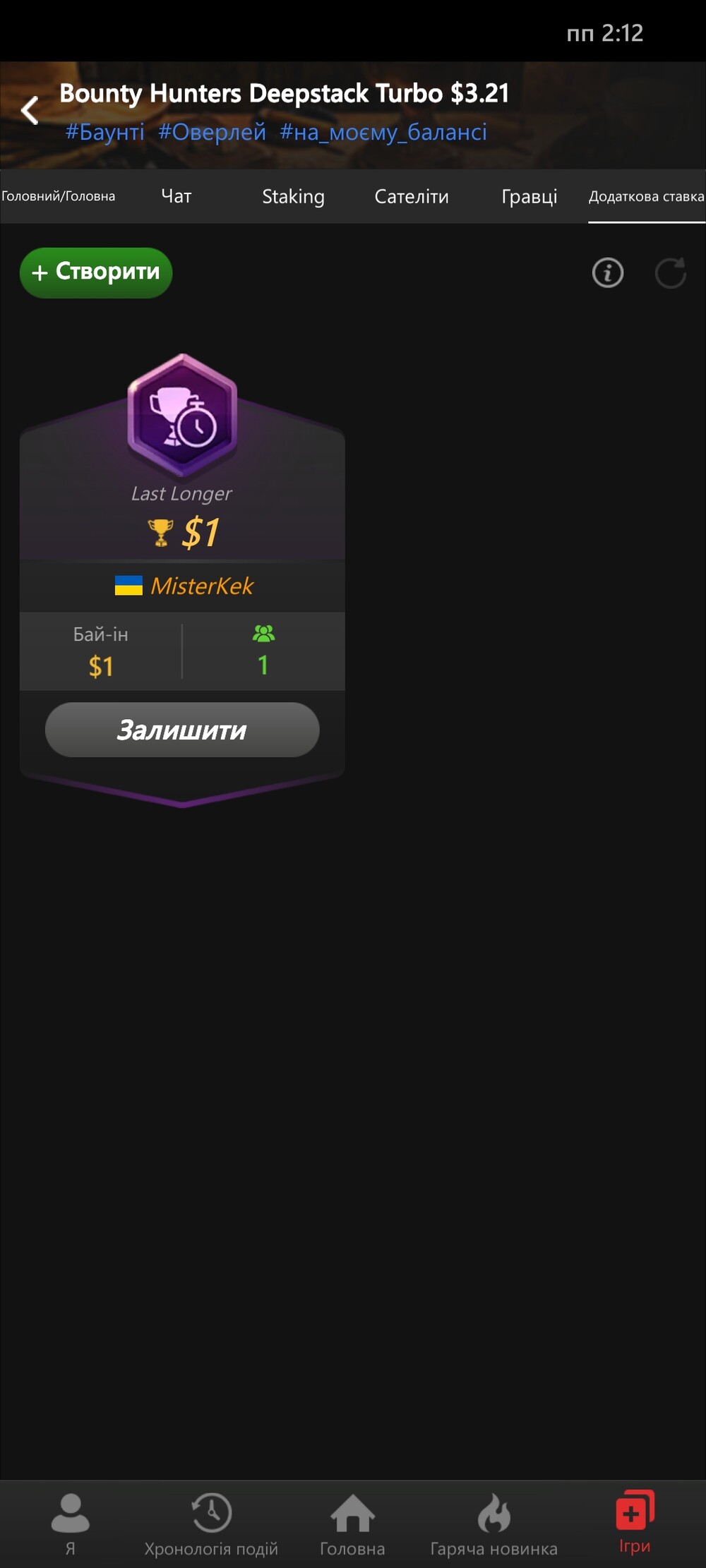
Task: Select the Додаткова ставка tab
Action: coord(647,196)
